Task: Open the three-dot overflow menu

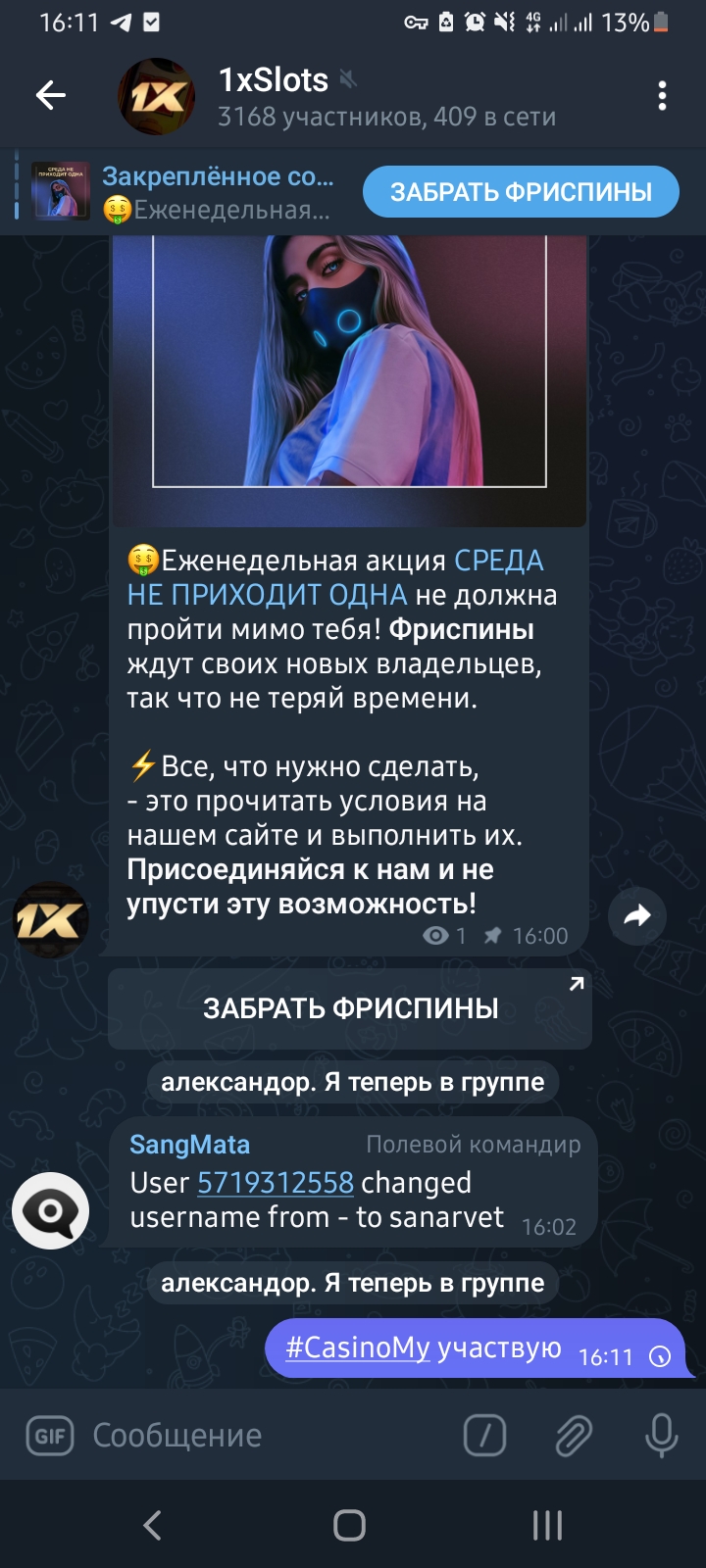Action: point(662,95)
